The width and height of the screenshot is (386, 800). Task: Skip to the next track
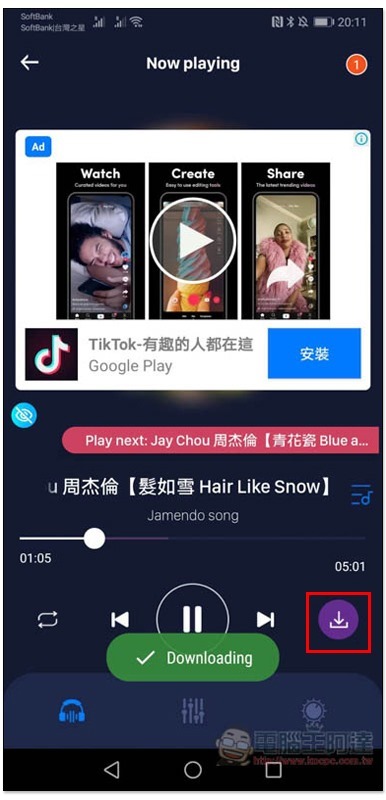point(265,619)
